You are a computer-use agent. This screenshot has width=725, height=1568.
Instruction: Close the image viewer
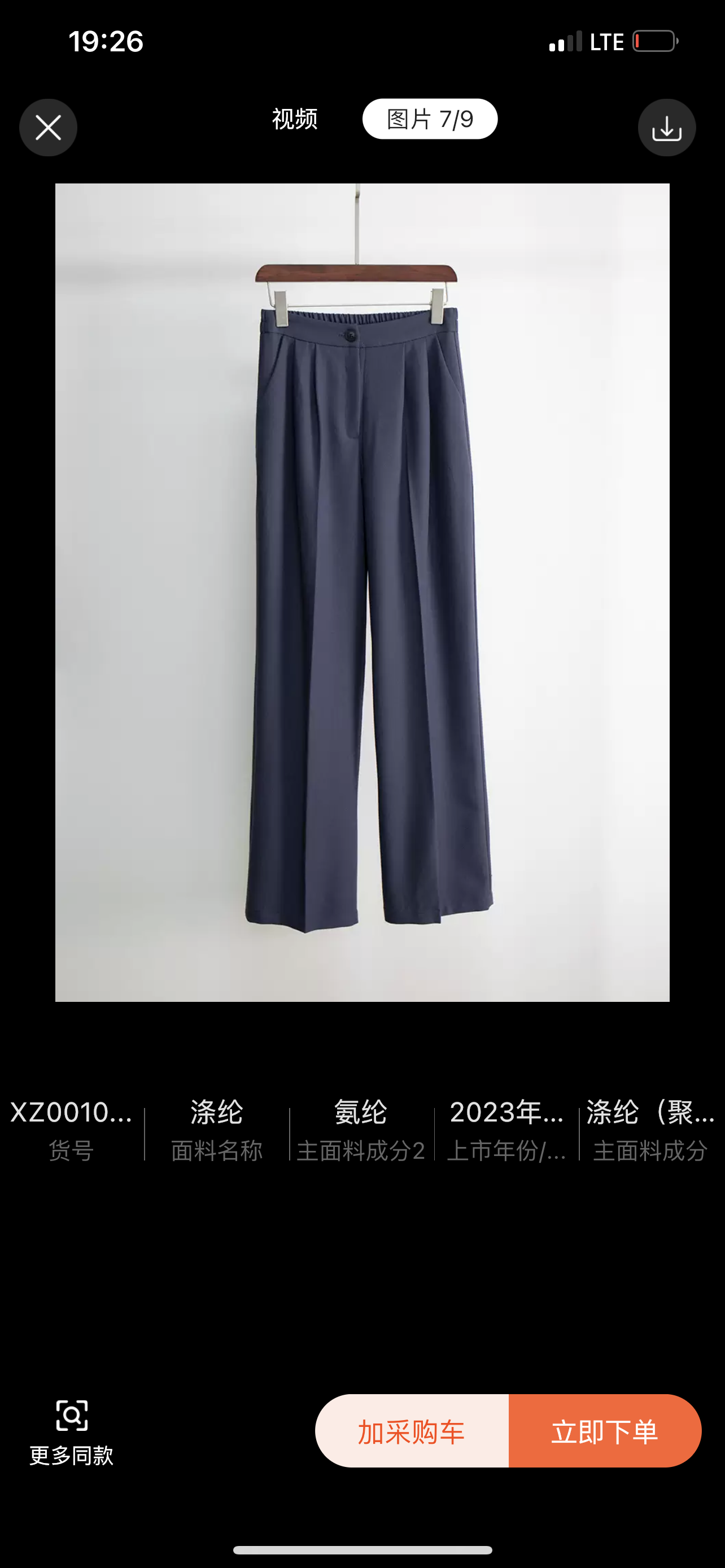(48, 128)
